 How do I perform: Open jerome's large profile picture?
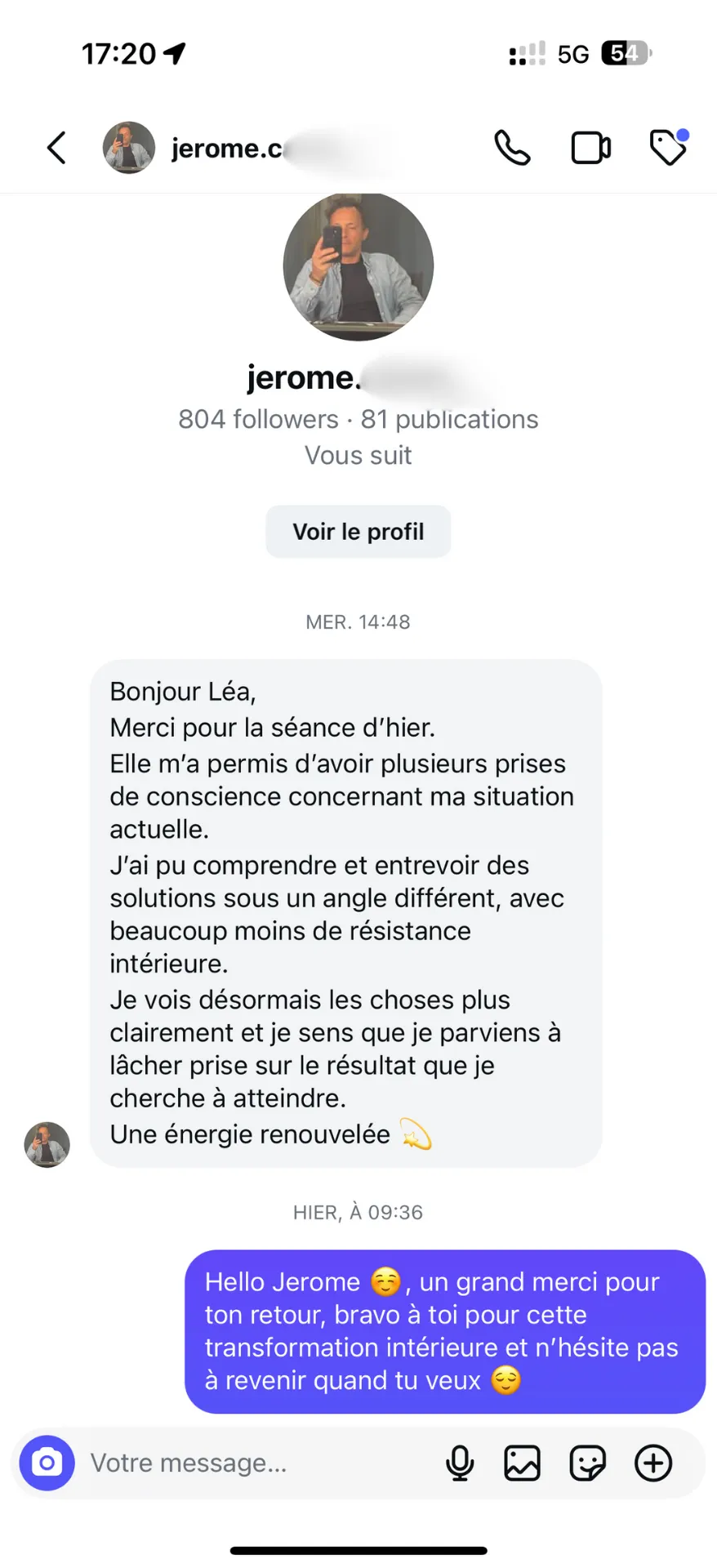[x=358, y=266]
